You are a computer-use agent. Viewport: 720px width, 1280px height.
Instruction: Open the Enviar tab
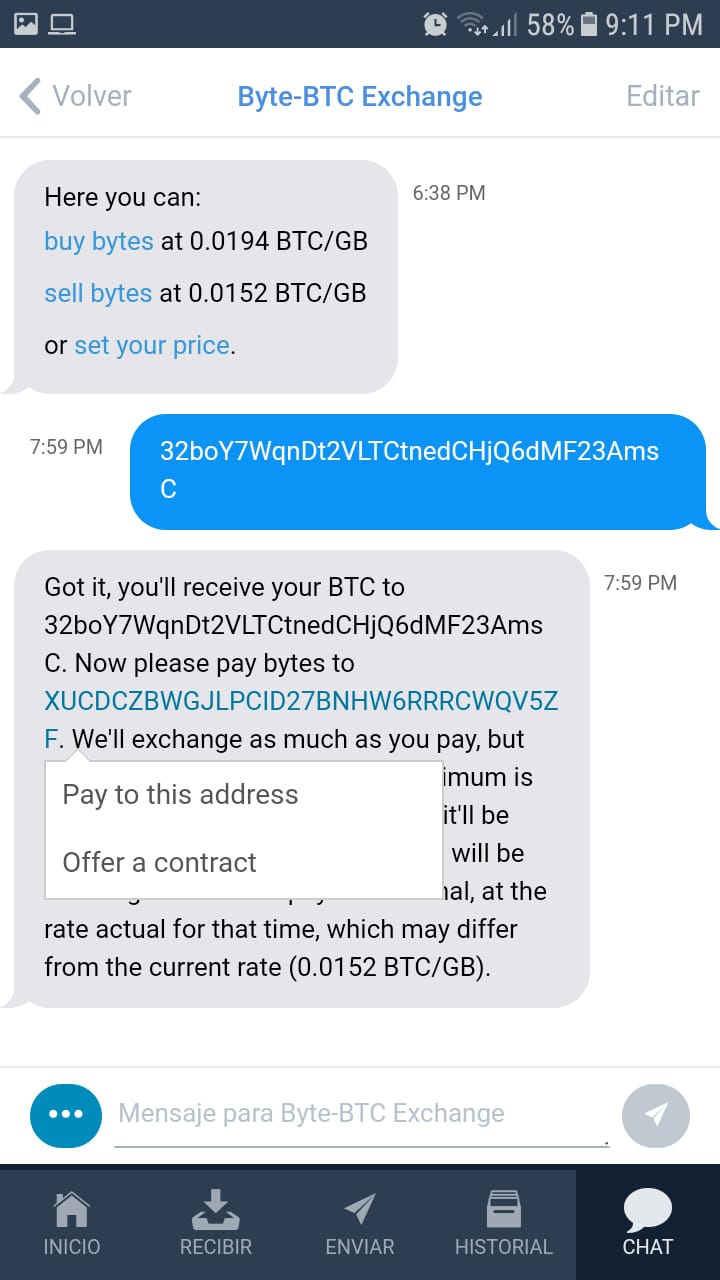point(360,1224)
